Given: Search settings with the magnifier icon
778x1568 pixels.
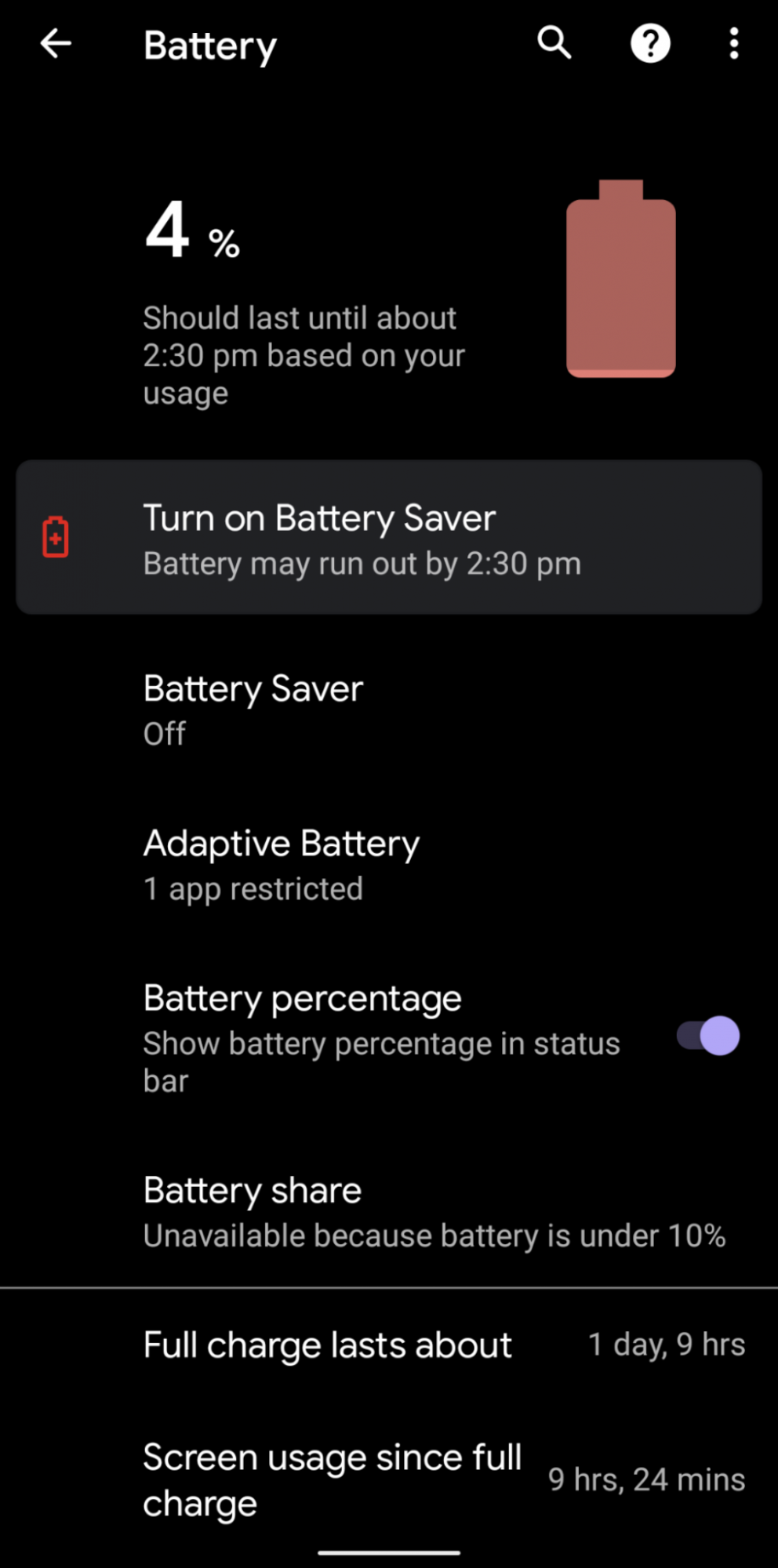Looking at the screenshot, I should [x=554, y=43].
